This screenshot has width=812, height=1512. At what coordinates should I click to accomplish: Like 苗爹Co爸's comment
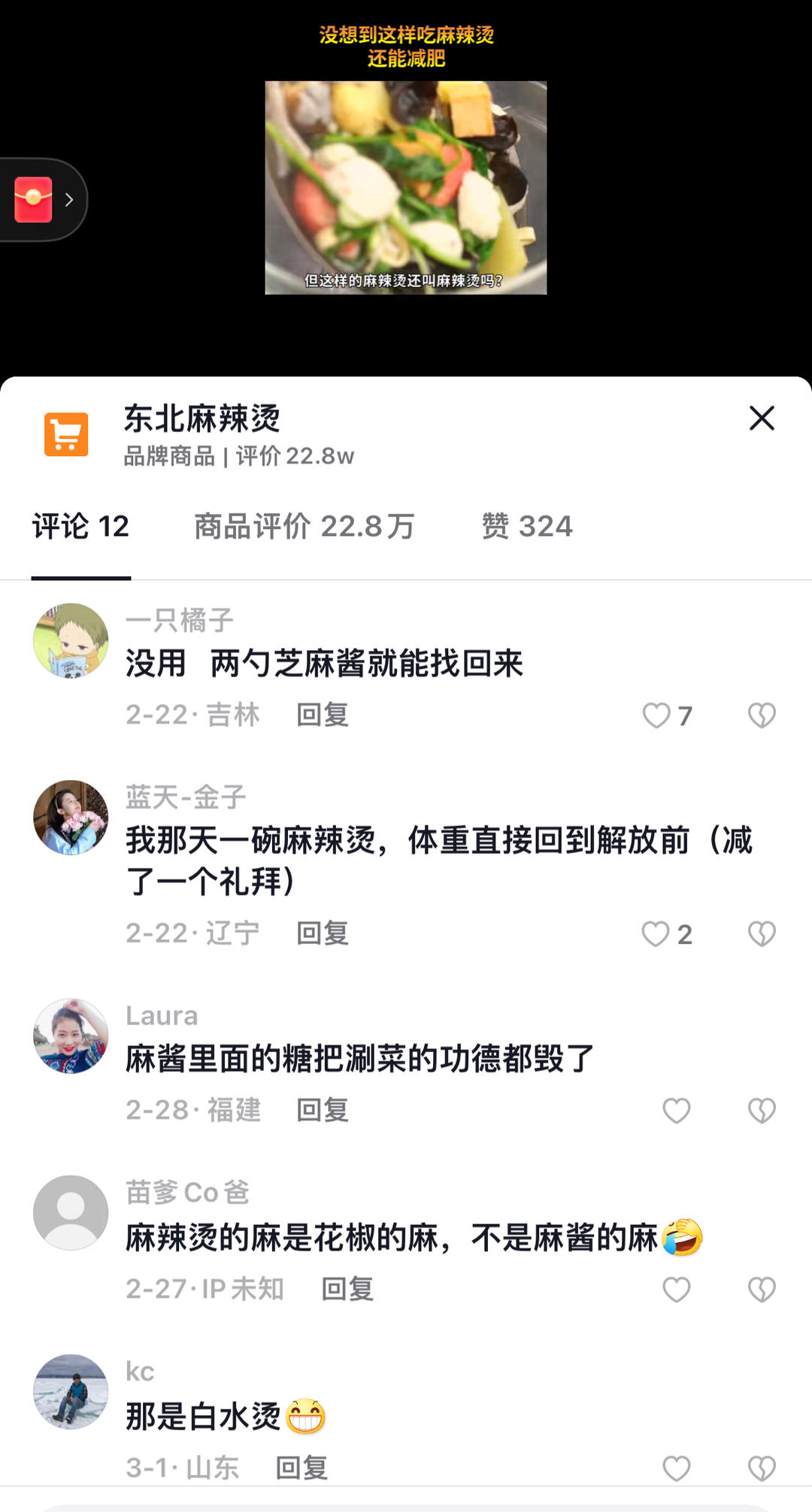676,1290
